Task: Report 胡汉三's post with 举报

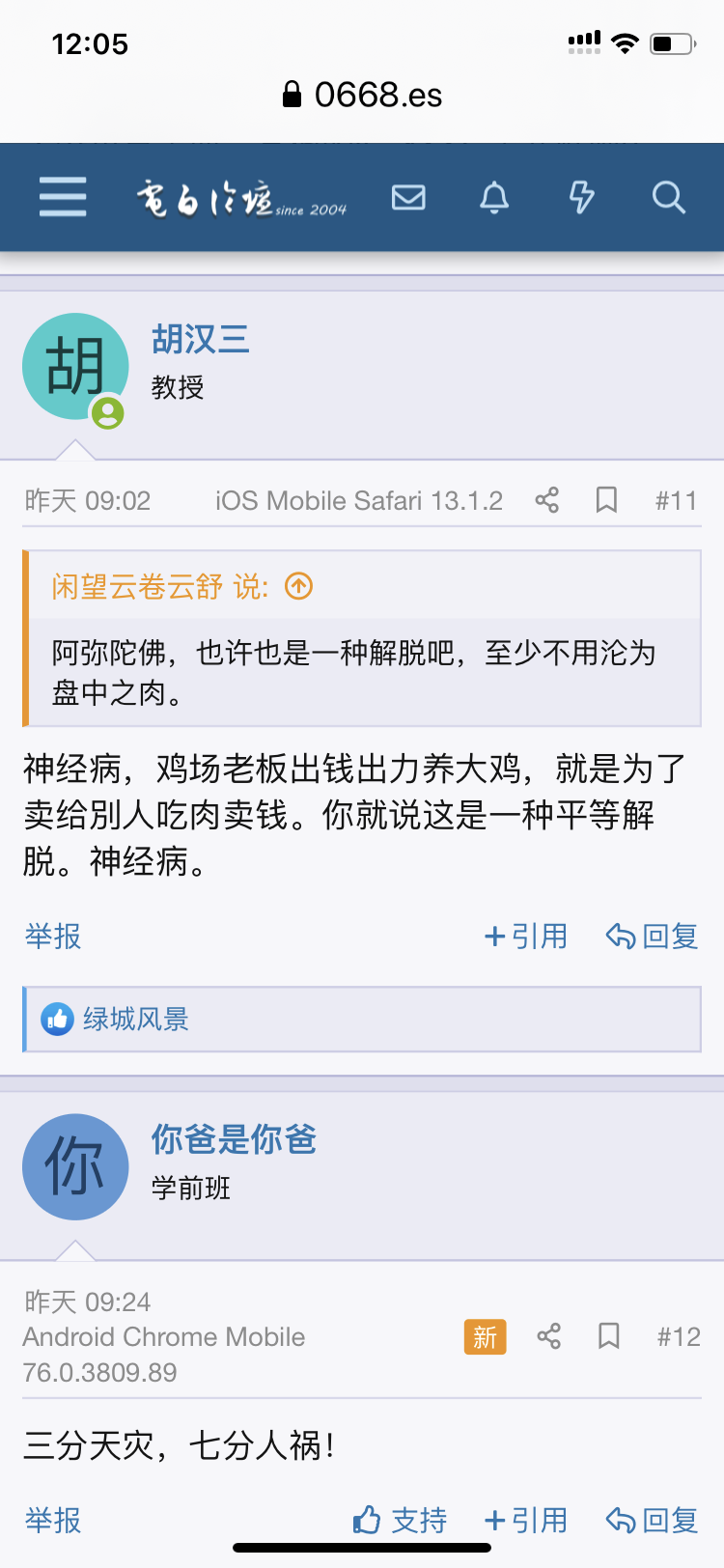Action: pos(53,937)
